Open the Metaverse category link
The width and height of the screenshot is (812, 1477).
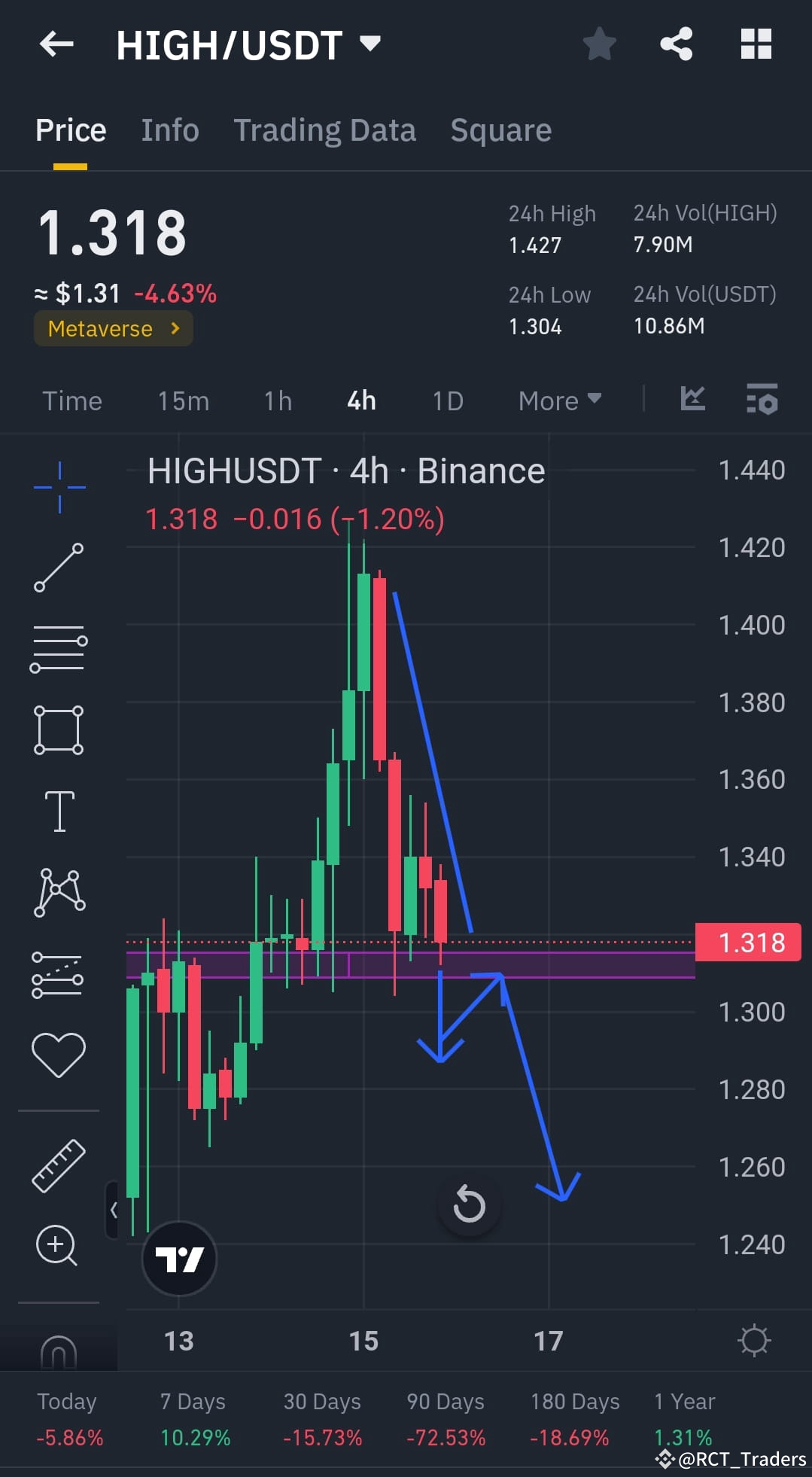[x=113, y=328]
